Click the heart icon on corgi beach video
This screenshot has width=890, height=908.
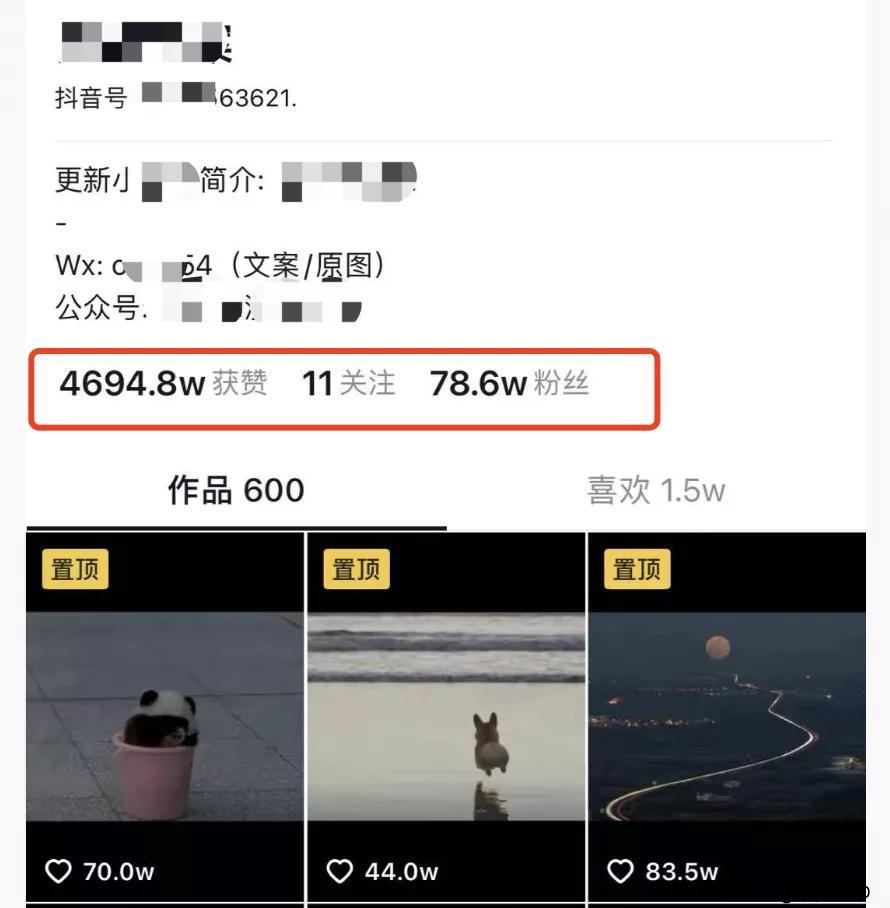pyautogui.click(x=343, y=872)
